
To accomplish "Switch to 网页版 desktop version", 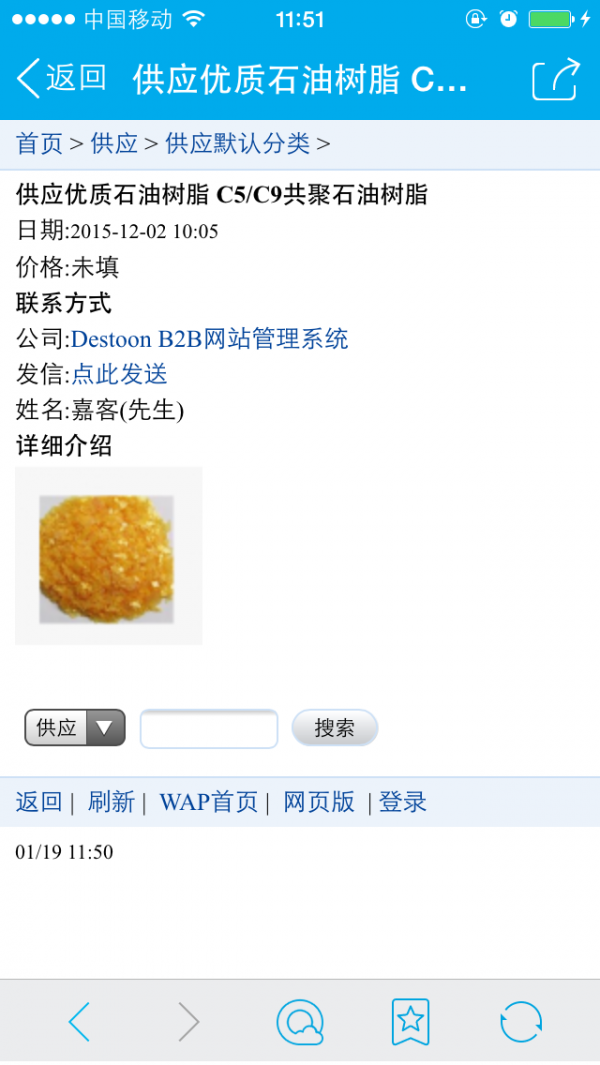I will click(x=319, y=802).
